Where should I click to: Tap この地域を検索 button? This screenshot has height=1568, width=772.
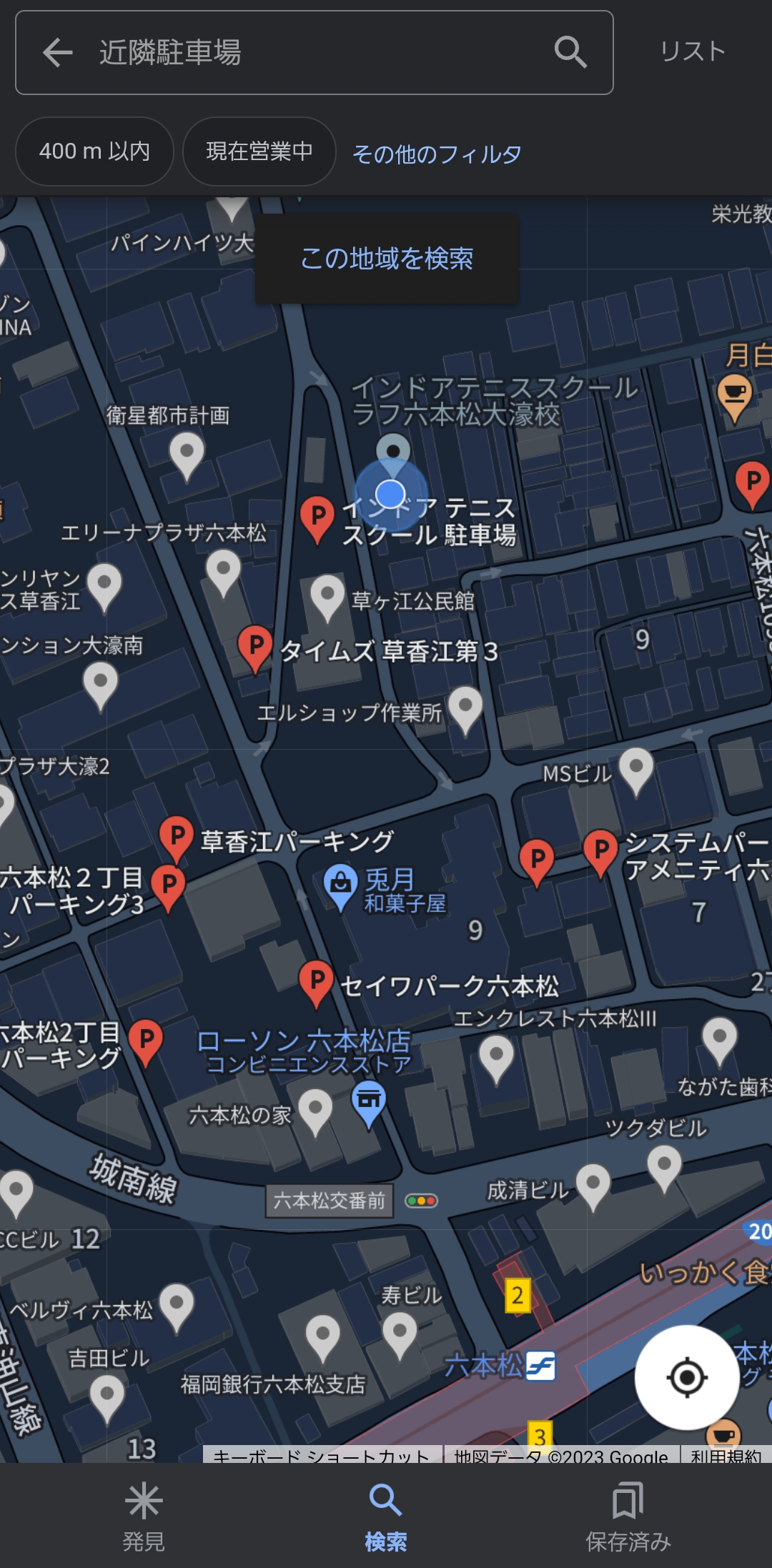387,259
